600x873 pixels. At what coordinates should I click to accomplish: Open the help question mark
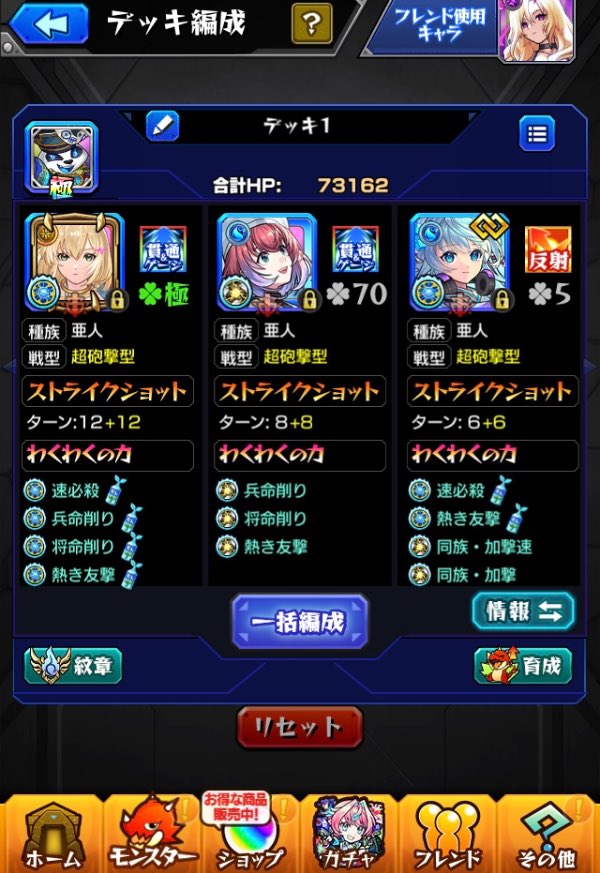click(x=311, y=23)
